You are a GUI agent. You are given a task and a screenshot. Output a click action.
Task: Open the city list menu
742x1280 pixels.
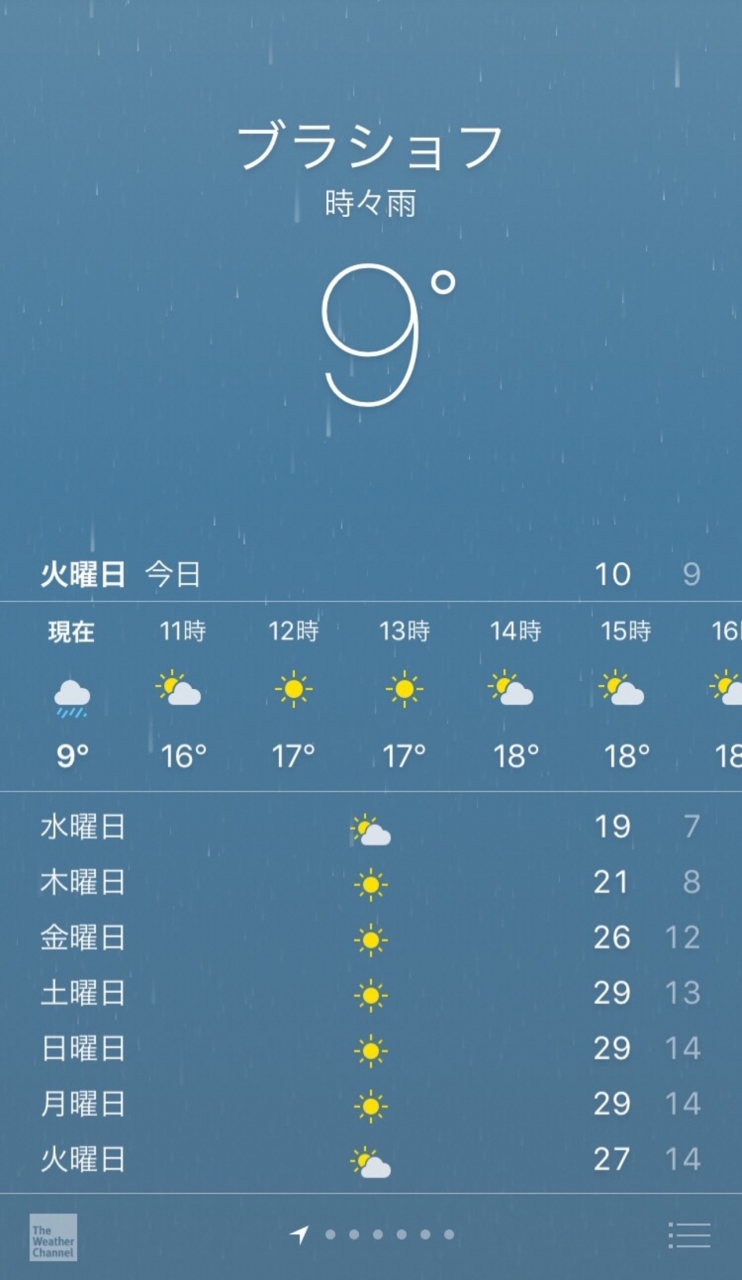pyautogui.click(x=689, y=1235)
